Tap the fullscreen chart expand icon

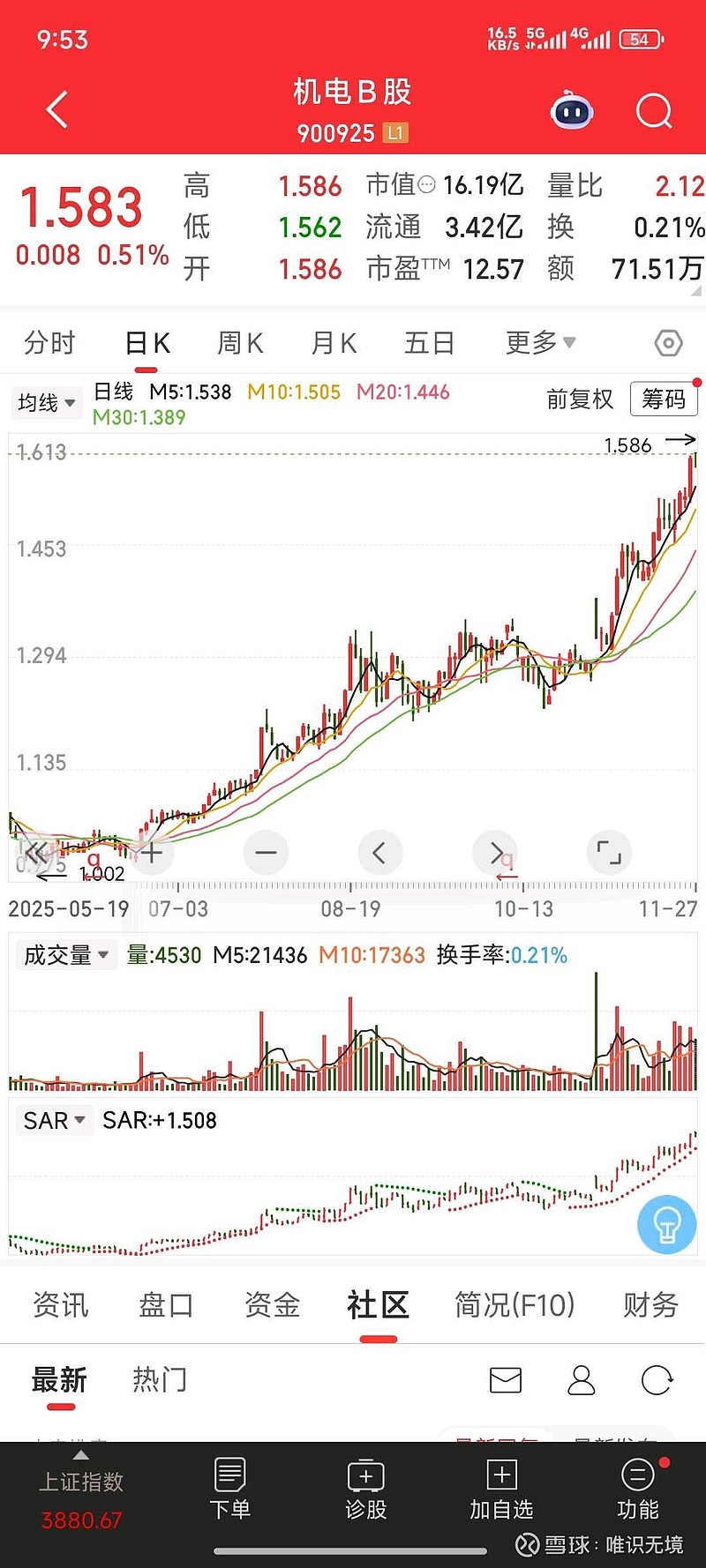click(x=609, y=853)
